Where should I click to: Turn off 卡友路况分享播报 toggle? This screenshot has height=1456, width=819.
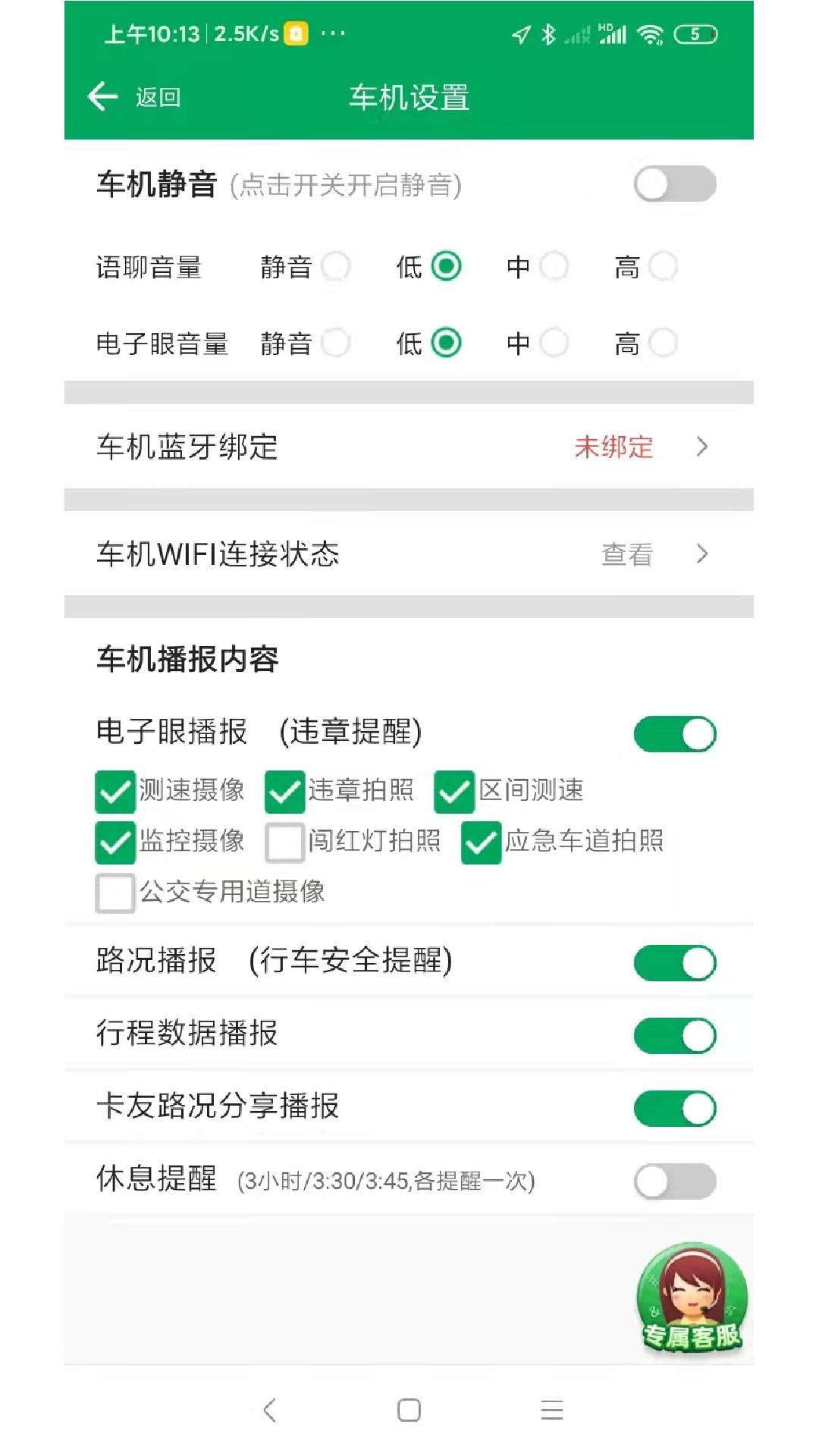(x=674, y=1106)
